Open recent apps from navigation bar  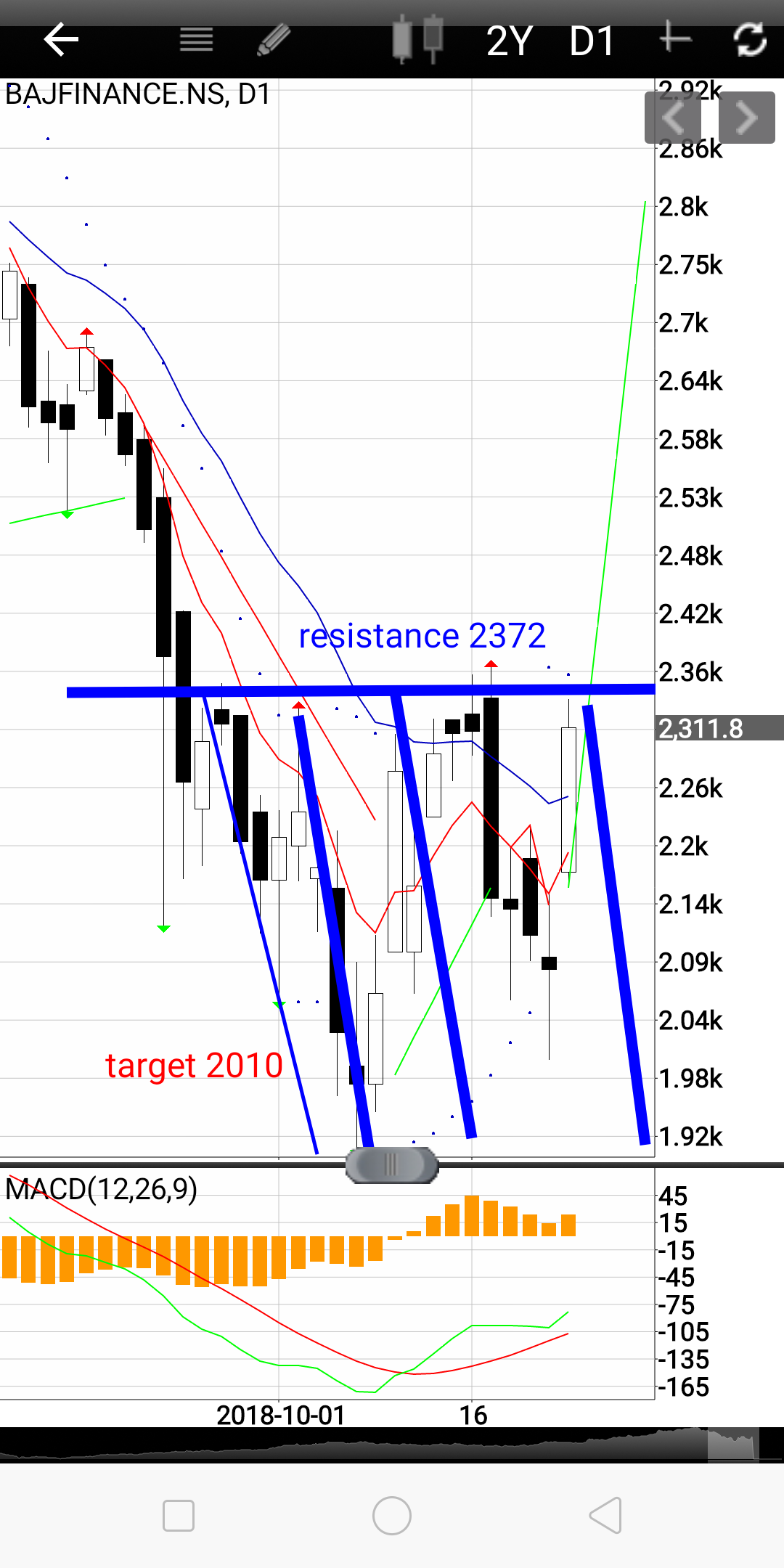pyautogui.click(x=179, y=1516)
